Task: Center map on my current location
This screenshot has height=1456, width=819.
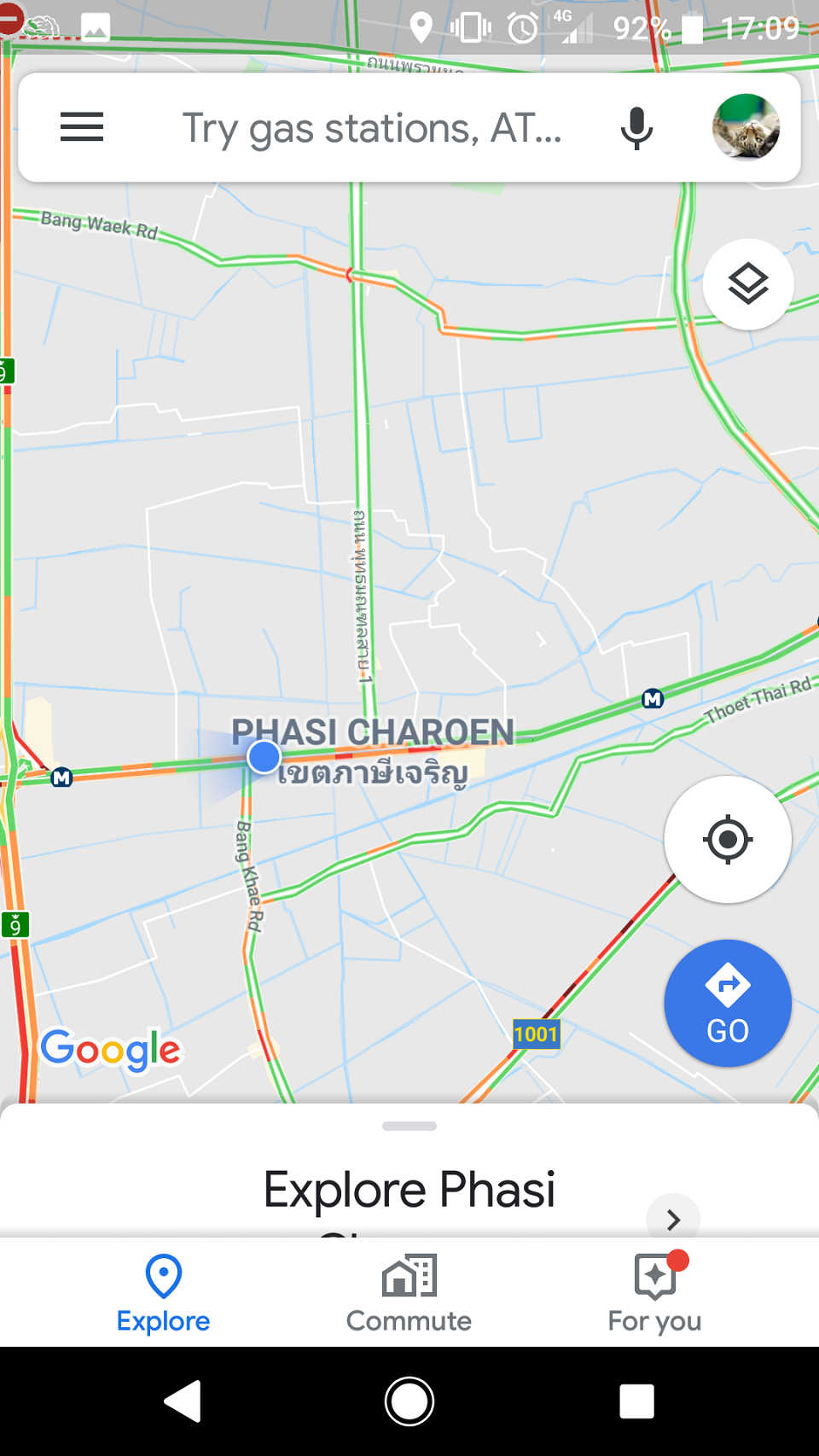Action: (x=728, y=840)
